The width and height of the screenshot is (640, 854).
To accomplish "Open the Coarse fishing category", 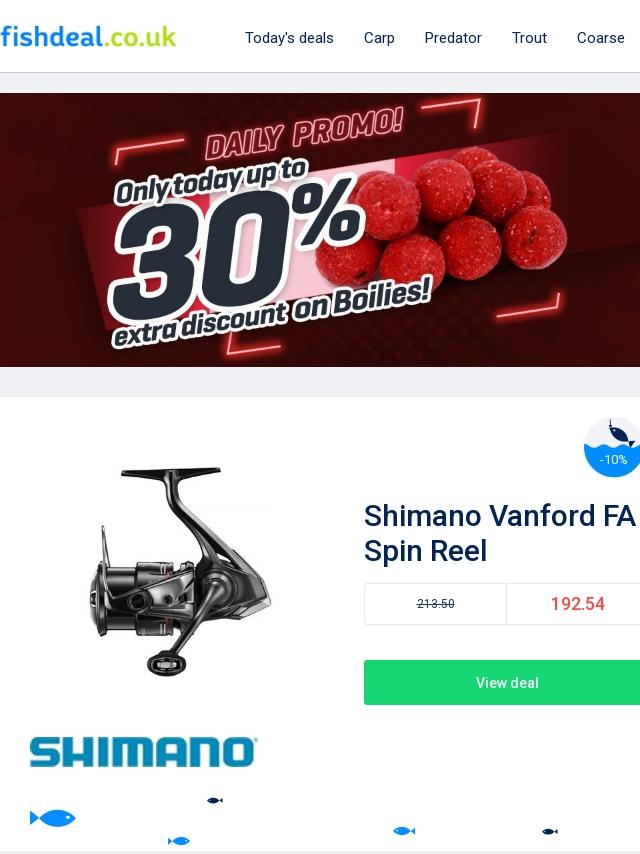I will pos(601,38).
